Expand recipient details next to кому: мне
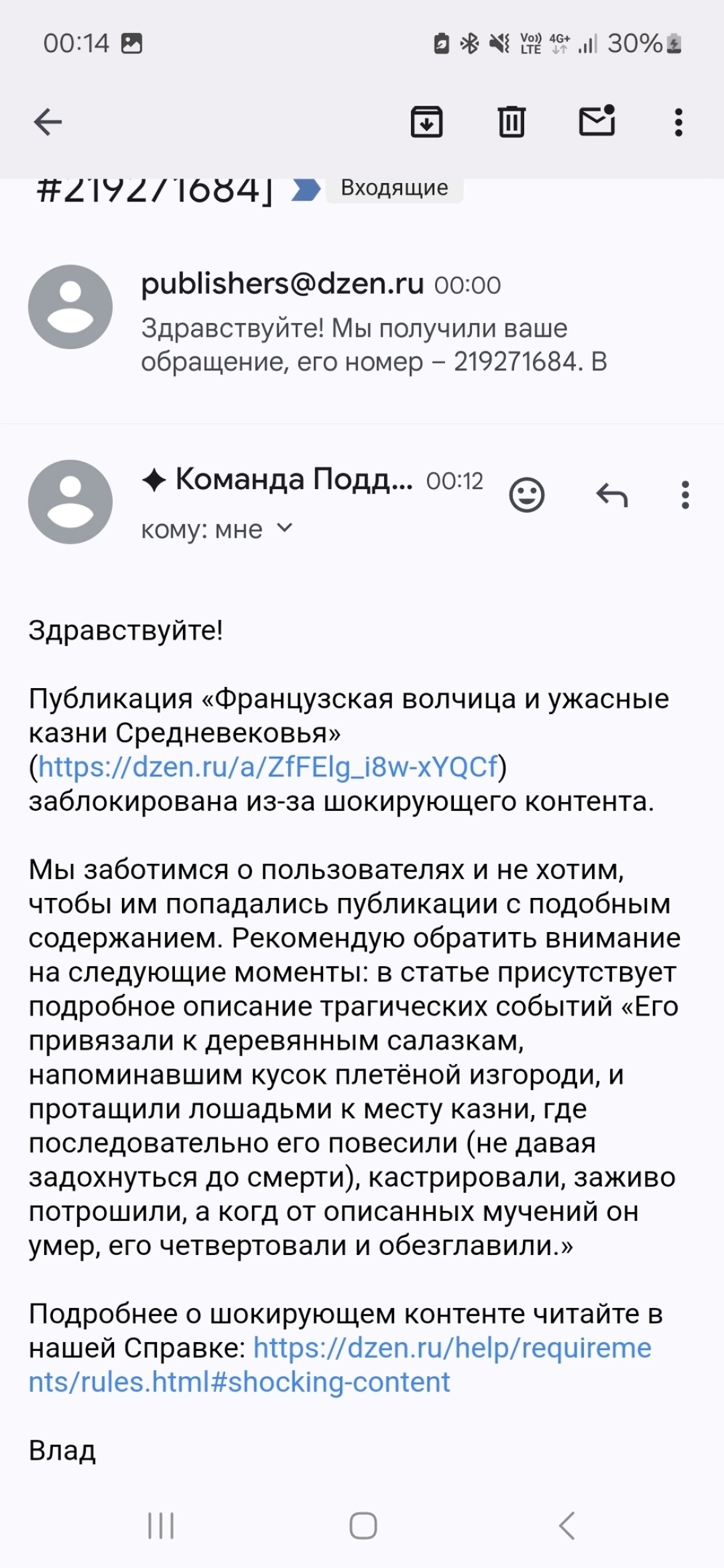Screen dimensions: 724x1568 coord(285,529)
